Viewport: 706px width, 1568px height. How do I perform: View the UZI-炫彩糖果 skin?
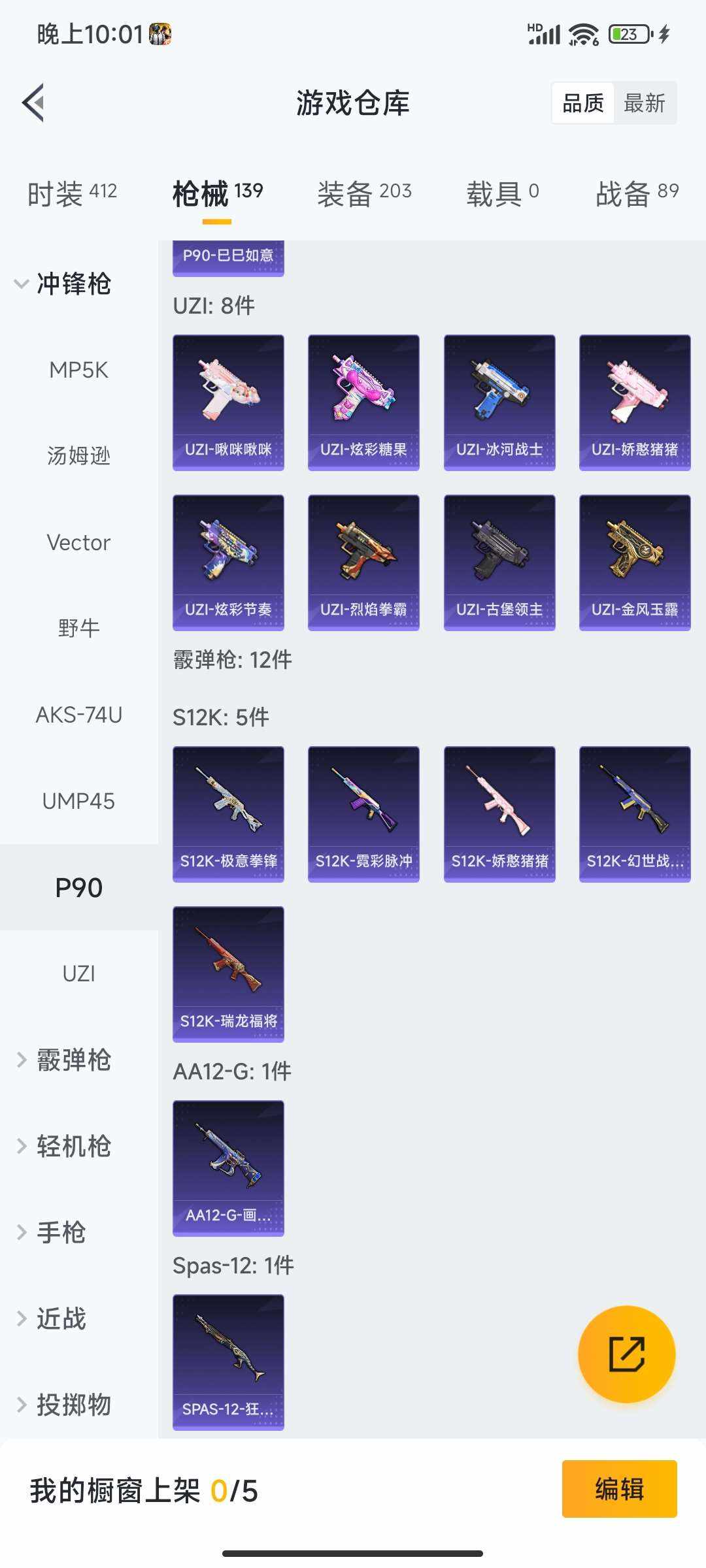[363, 400]
